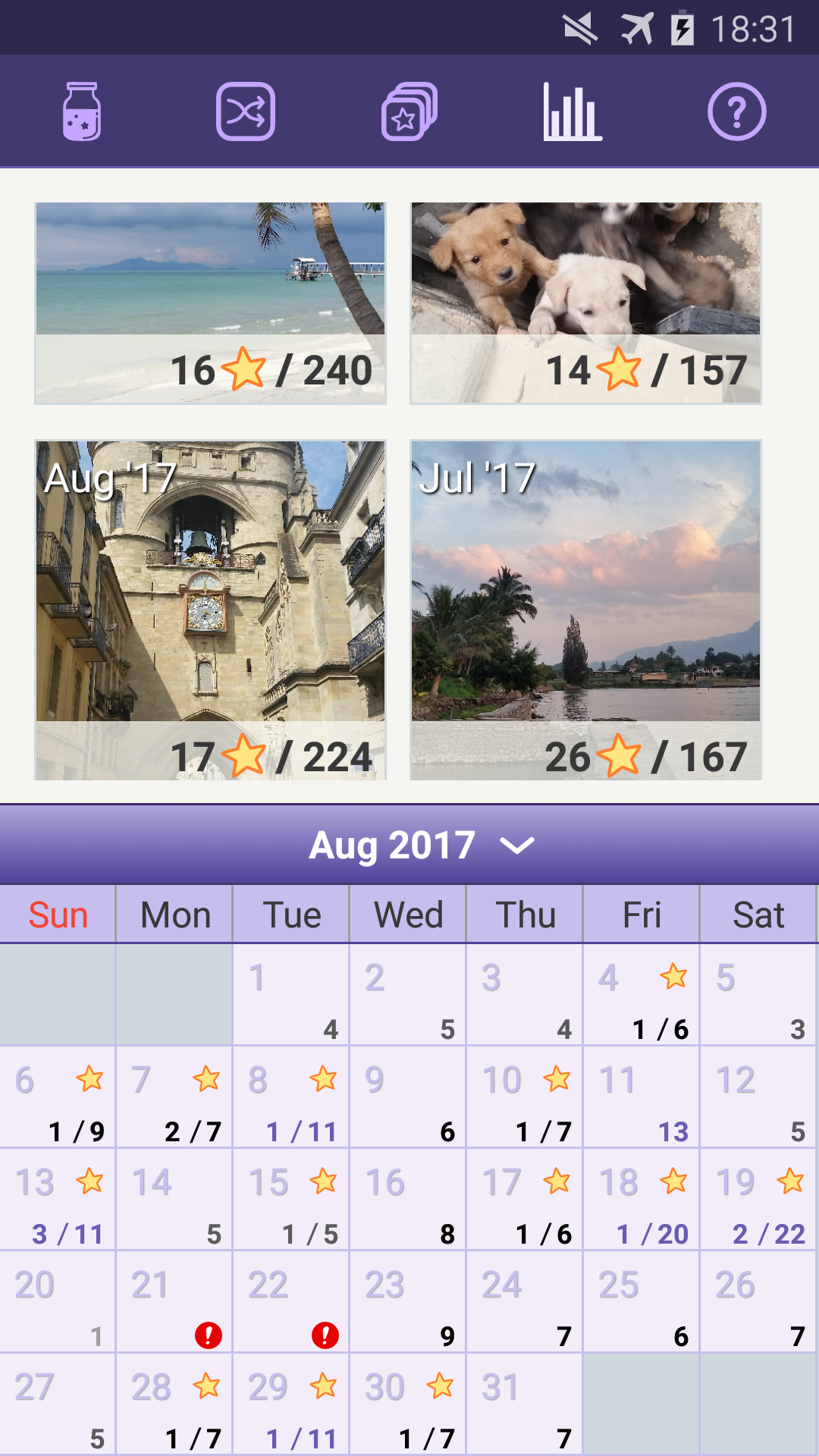This screenshot has width=819, height=1456.
Task: Select August 25 on the calendar
Action: (642, 1302)
